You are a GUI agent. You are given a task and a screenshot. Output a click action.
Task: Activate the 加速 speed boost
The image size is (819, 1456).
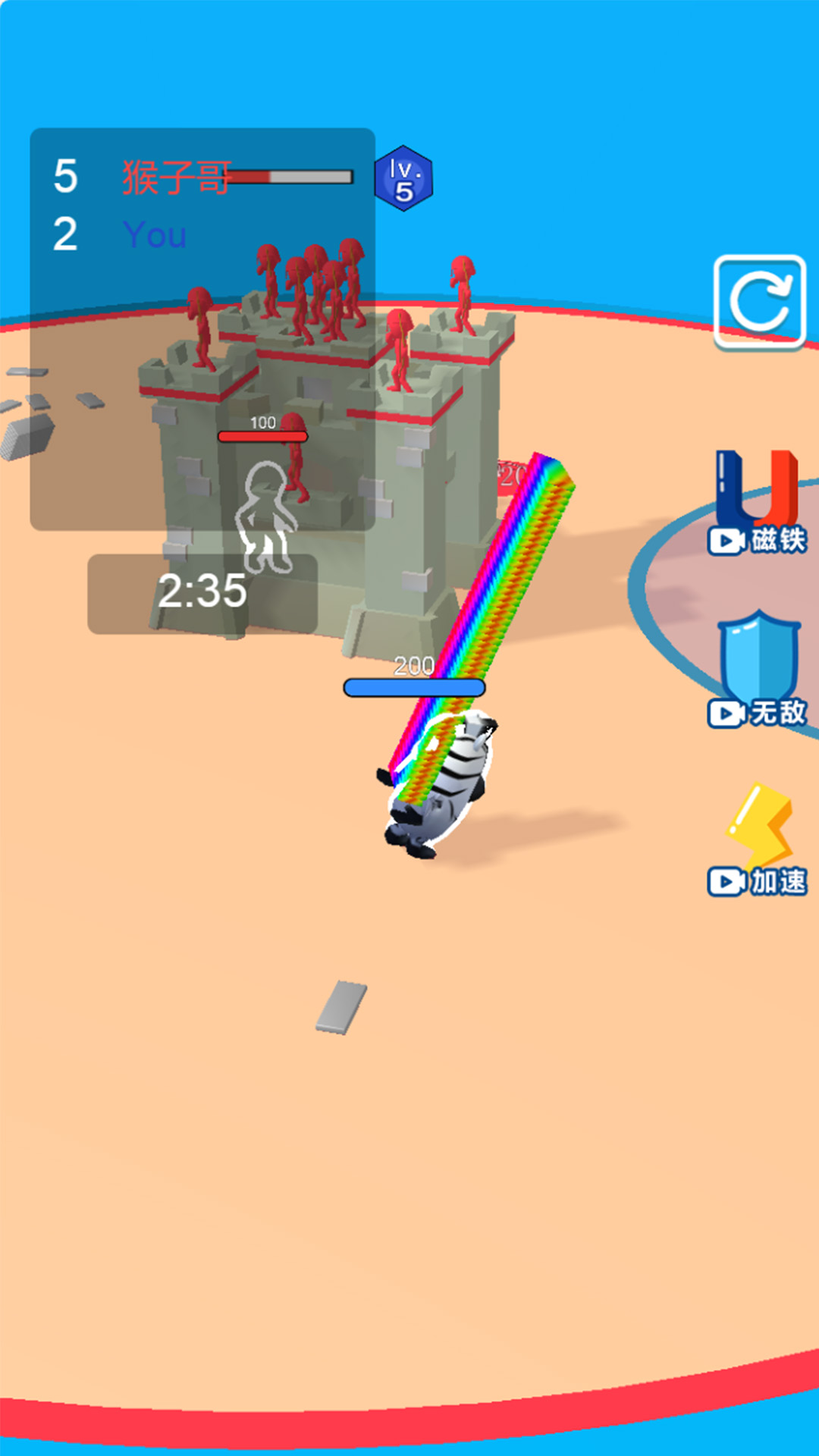(758, 839)
